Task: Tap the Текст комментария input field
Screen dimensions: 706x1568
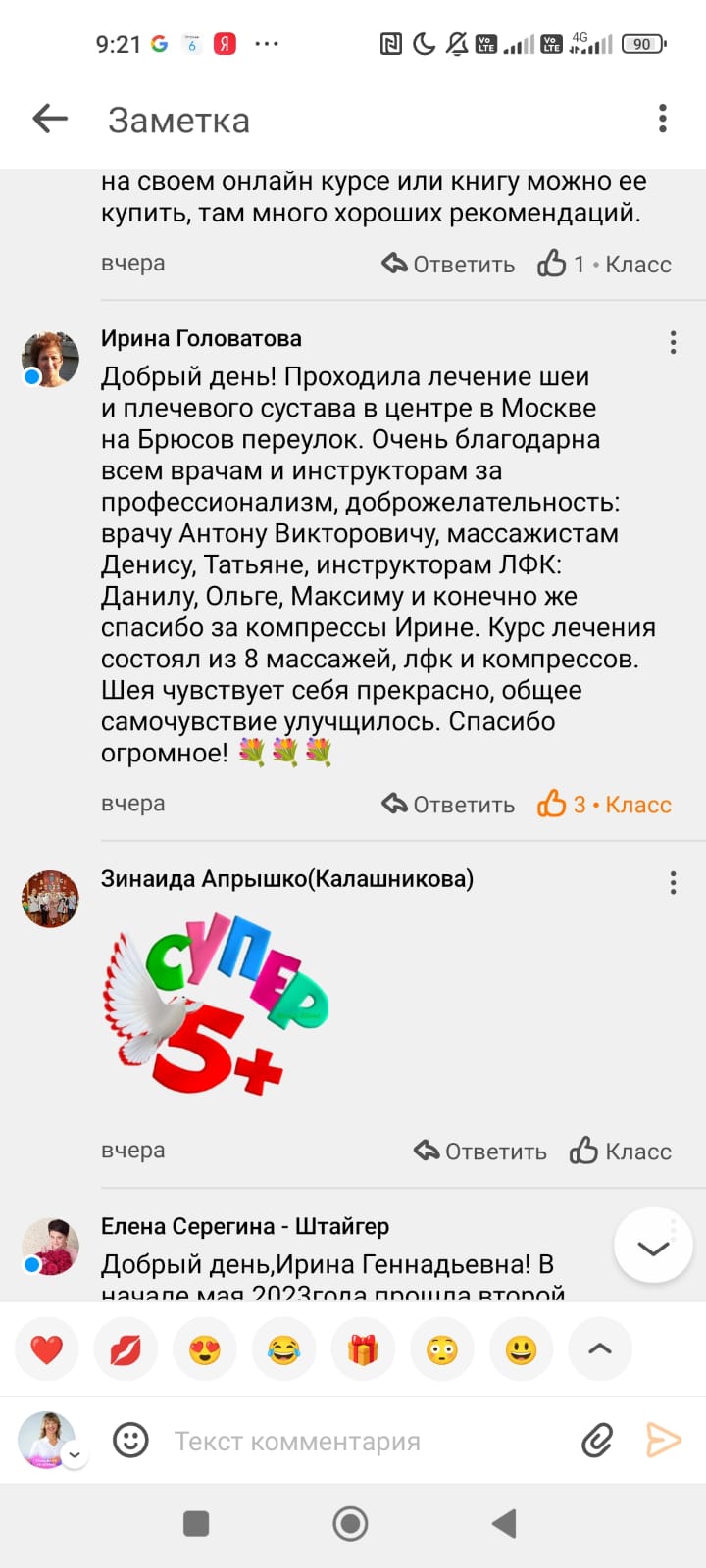Action: [x=363, y=1441]
